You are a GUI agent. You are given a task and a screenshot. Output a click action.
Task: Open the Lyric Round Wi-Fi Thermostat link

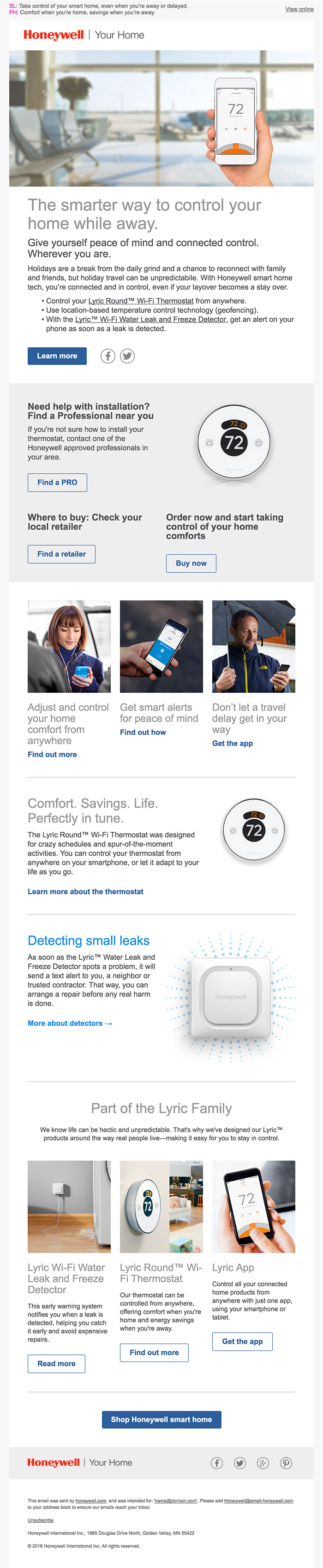(141, 301)
